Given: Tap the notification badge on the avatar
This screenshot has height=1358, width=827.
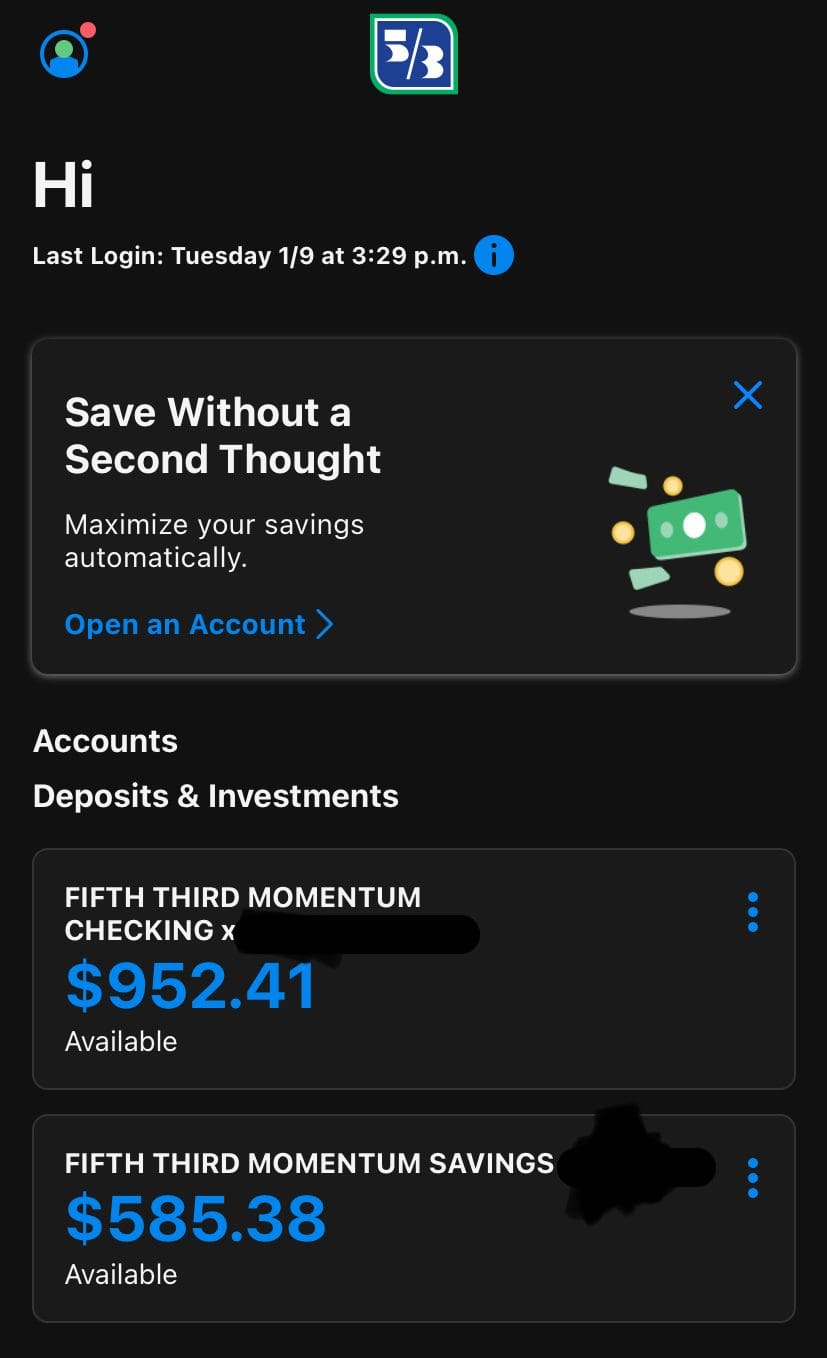Looking at the screenshot, I should point(90,27).
